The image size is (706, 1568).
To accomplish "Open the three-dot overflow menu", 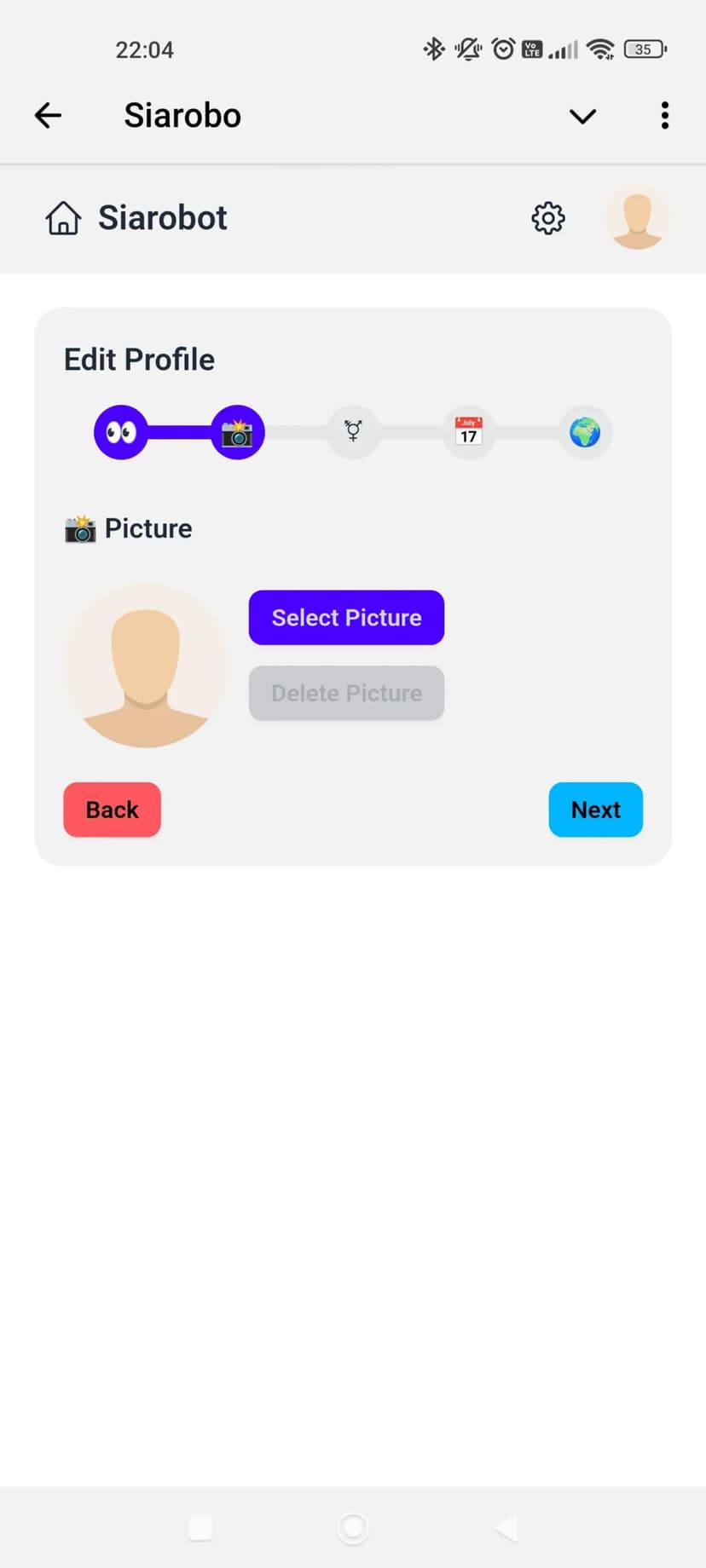I will click(664, 115).
